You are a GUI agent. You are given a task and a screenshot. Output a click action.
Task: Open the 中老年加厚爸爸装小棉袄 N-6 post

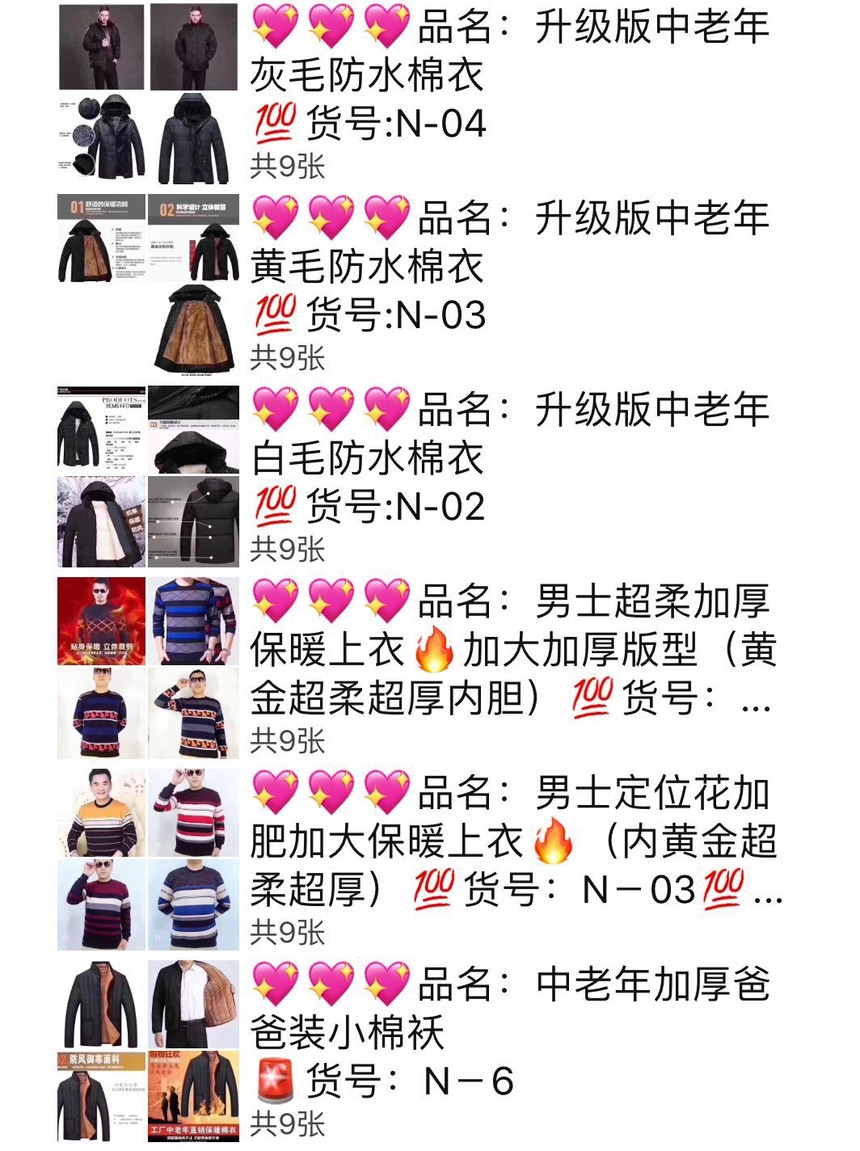(x=510, y=1033)
